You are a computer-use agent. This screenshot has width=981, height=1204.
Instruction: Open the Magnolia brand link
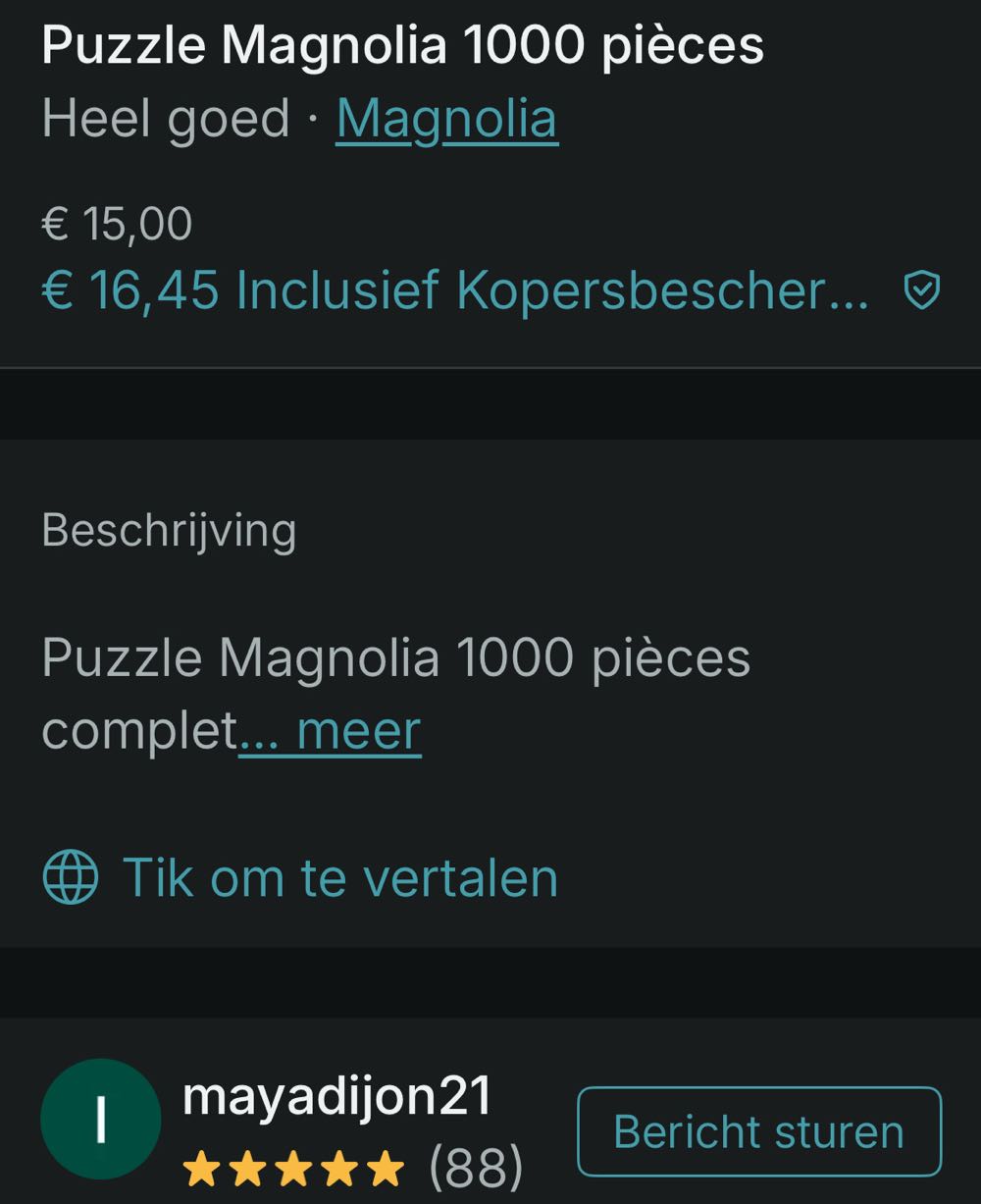click(x=444, y=117)
